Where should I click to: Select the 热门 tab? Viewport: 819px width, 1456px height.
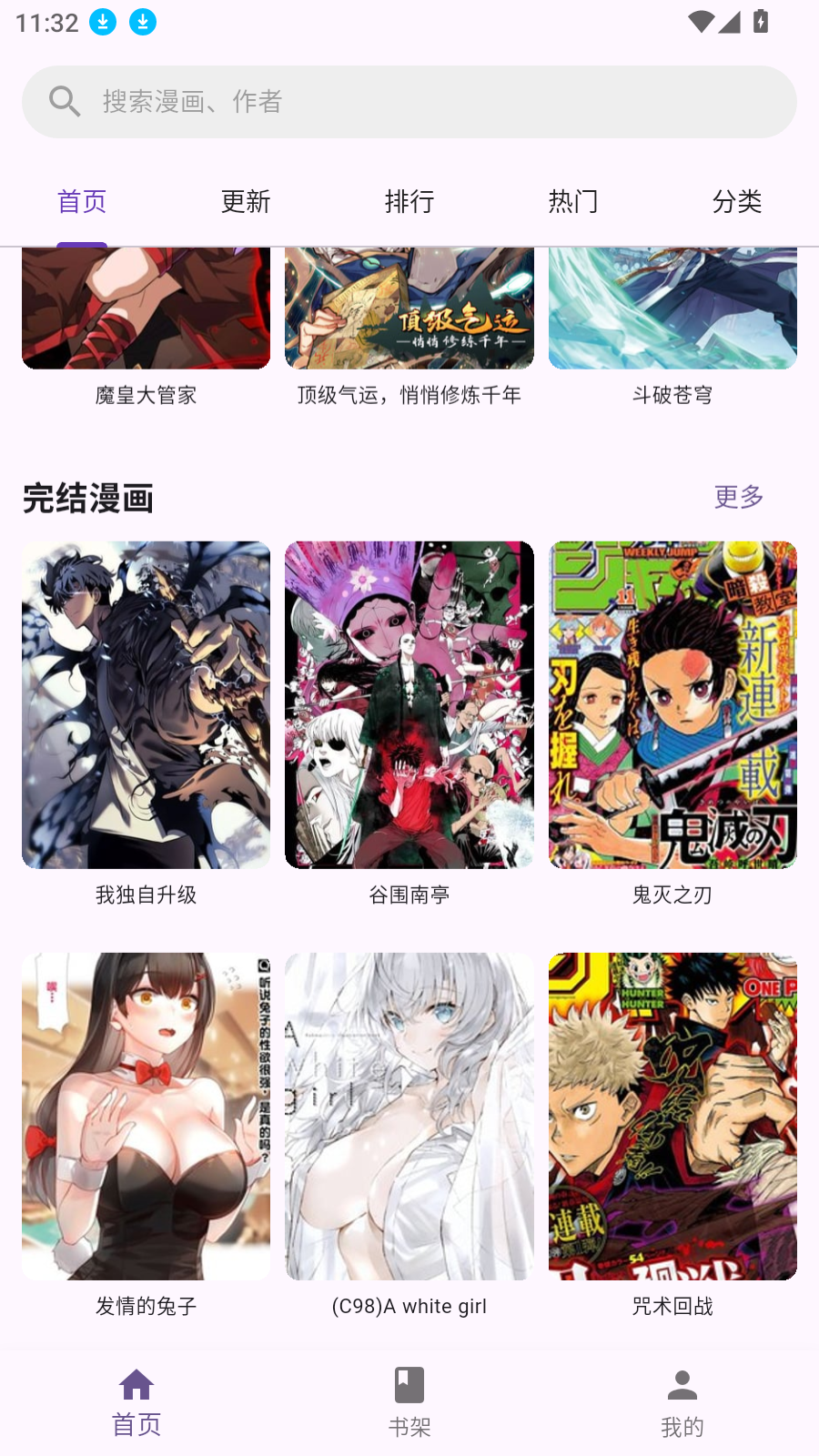coord(573,201)
